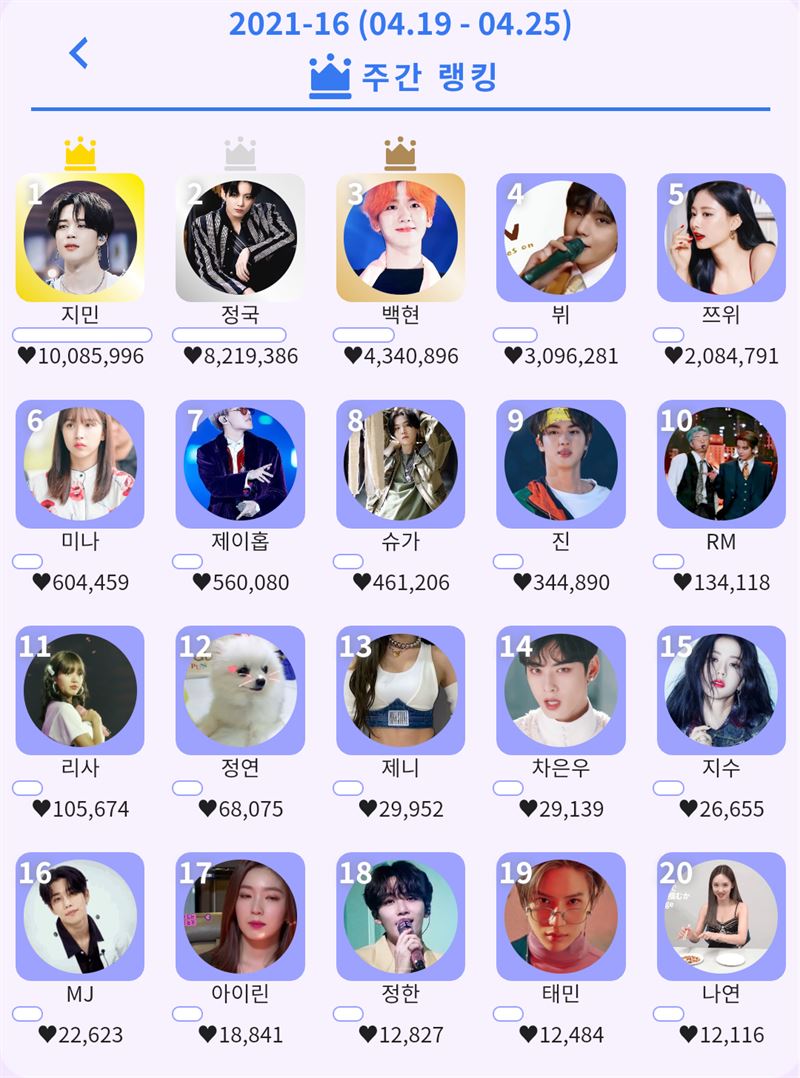Open rank 16 idol MJ's tile
The image size is (800, 1078).
pyautogui.click(x=80, y=916)
